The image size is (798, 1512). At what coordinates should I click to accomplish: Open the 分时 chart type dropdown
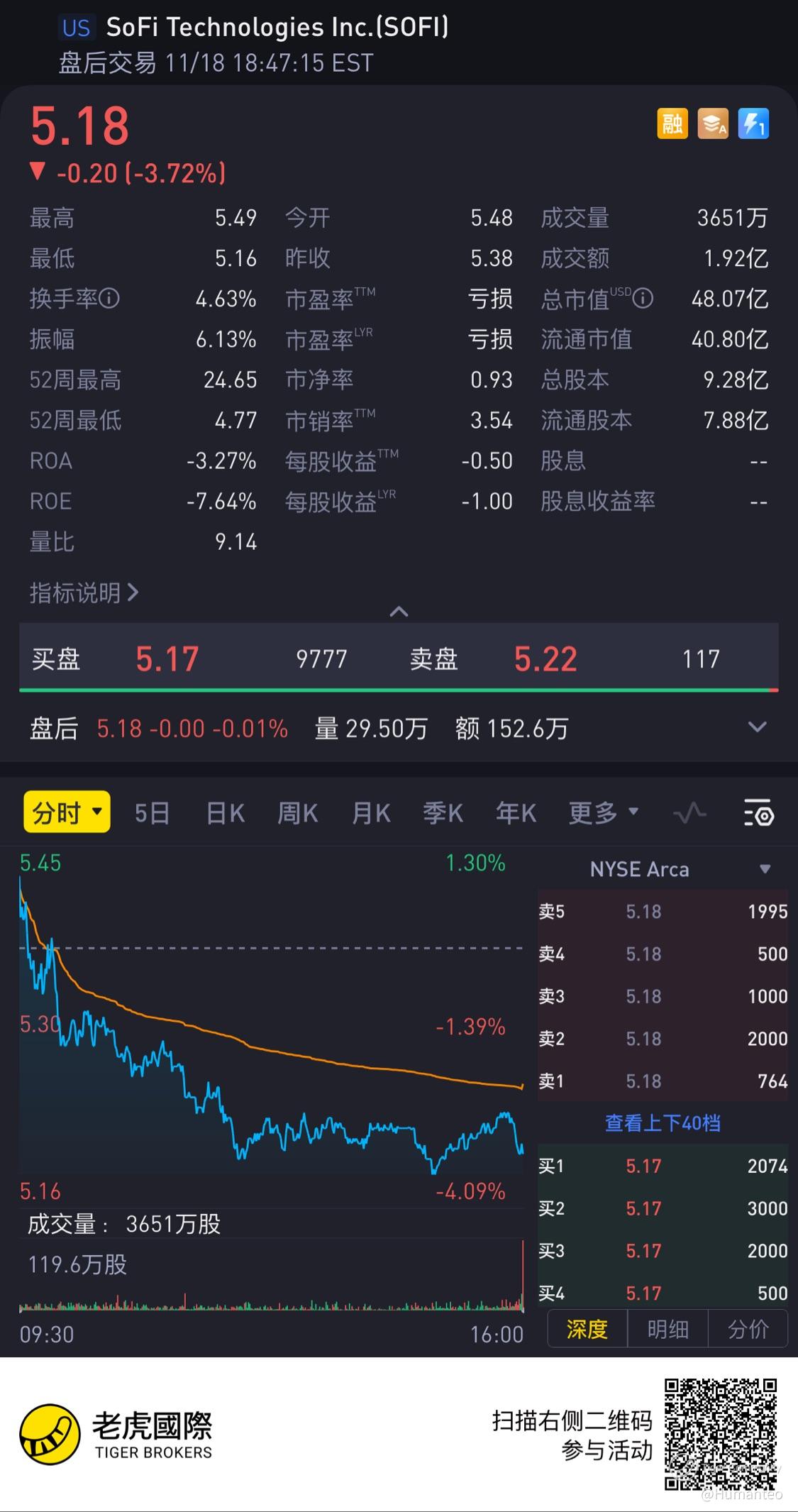click(x=67, y=812)
